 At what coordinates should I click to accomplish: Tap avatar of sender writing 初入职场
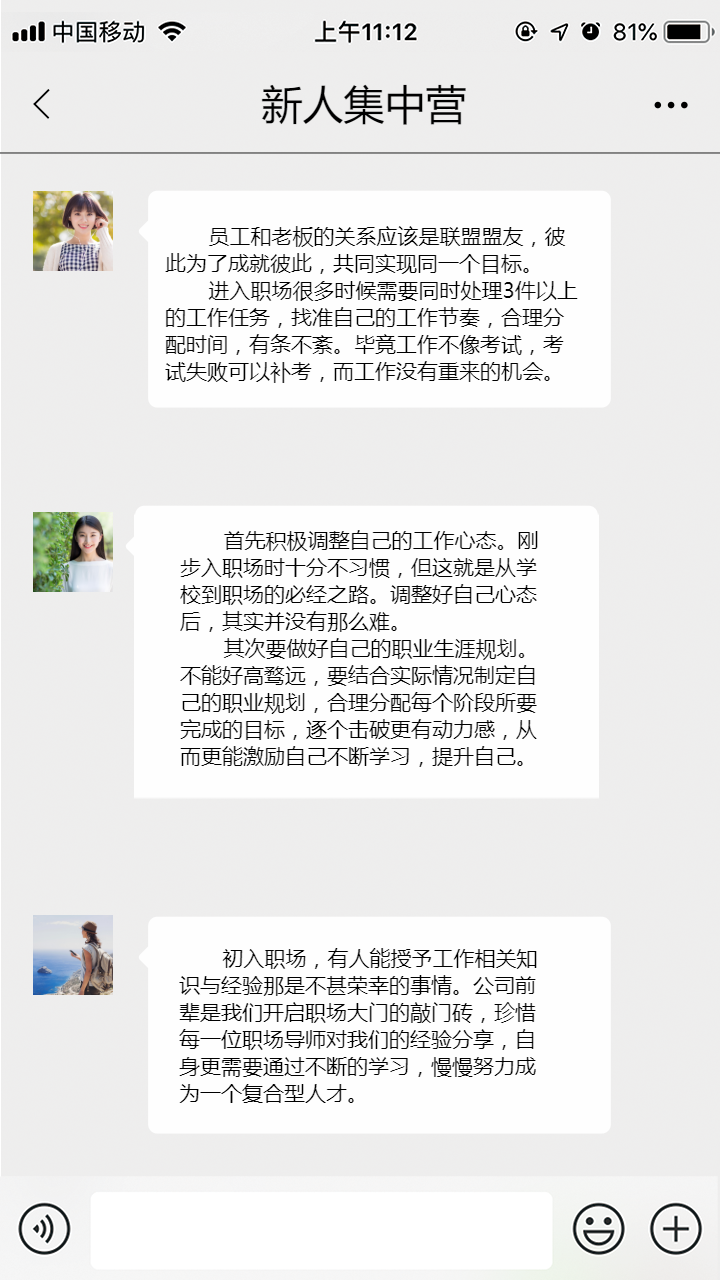tap(73, 955)
